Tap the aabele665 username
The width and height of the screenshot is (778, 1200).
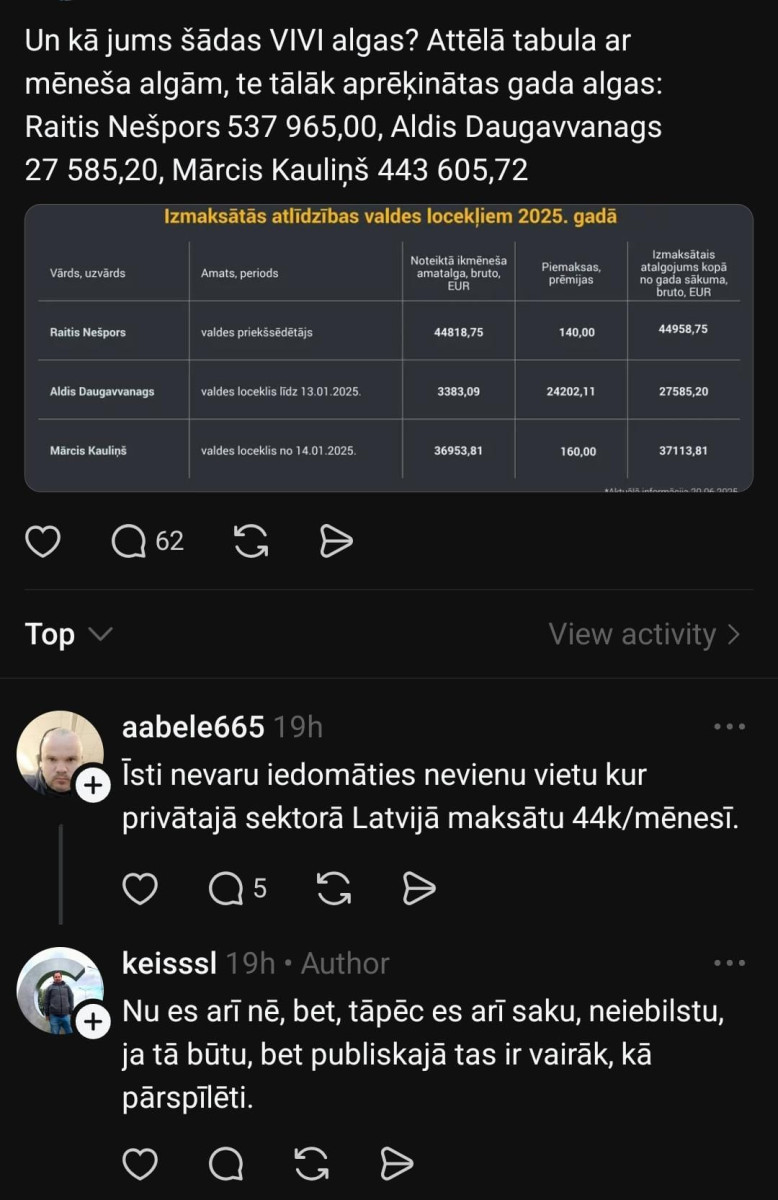click(x=193, y=727)
